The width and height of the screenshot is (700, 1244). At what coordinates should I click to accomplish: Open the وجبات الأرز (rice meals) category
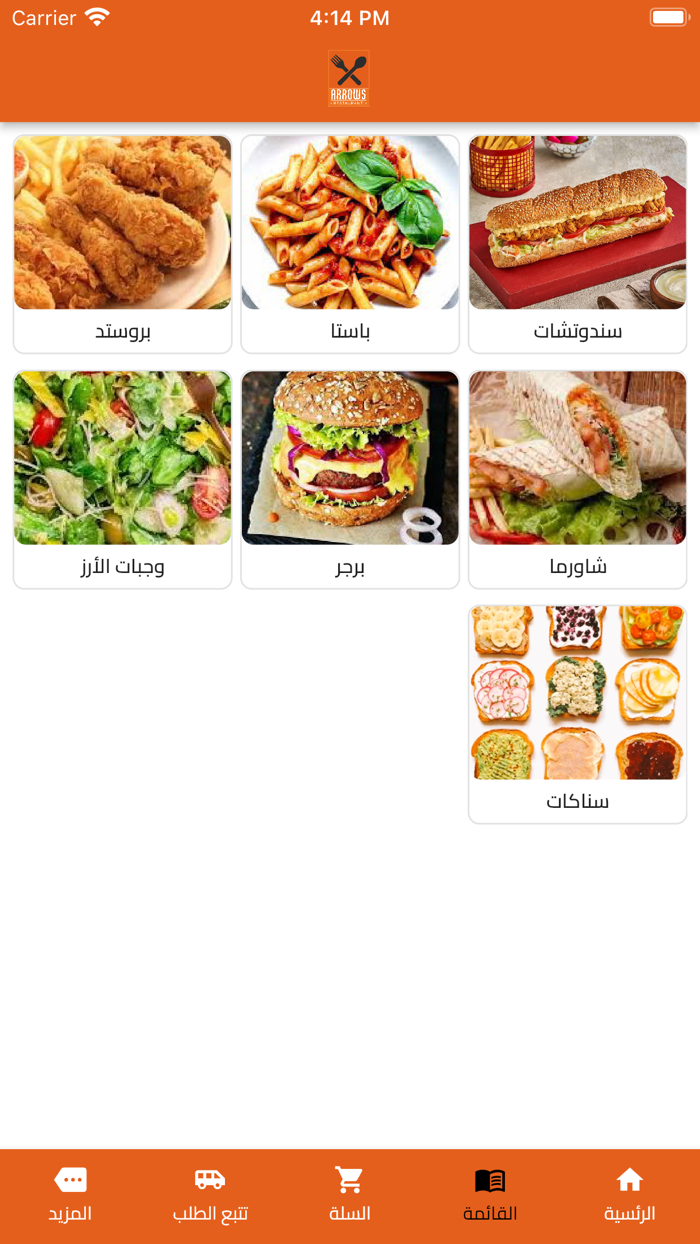pos(122,479)
